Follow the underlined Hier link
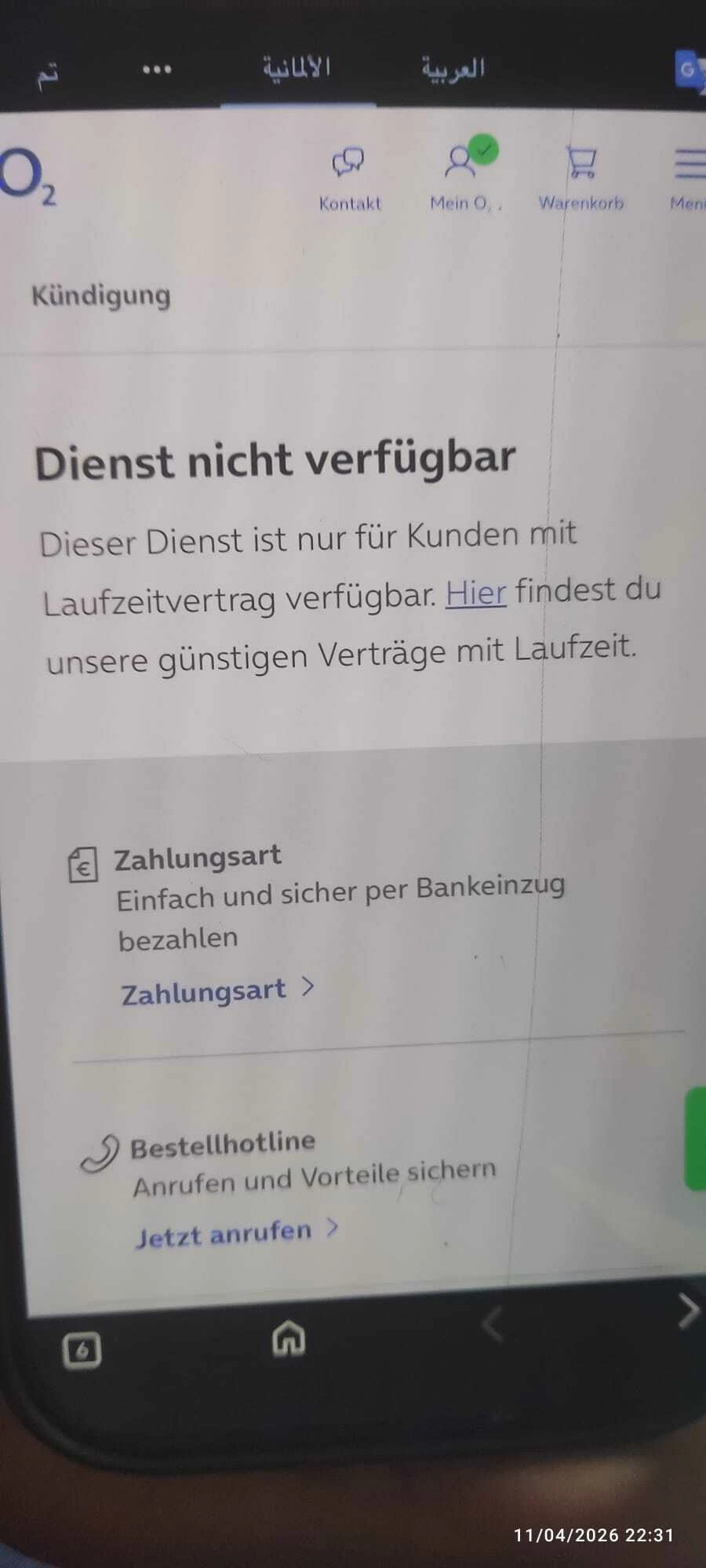The image size is (706, 1568). point(475,593)
